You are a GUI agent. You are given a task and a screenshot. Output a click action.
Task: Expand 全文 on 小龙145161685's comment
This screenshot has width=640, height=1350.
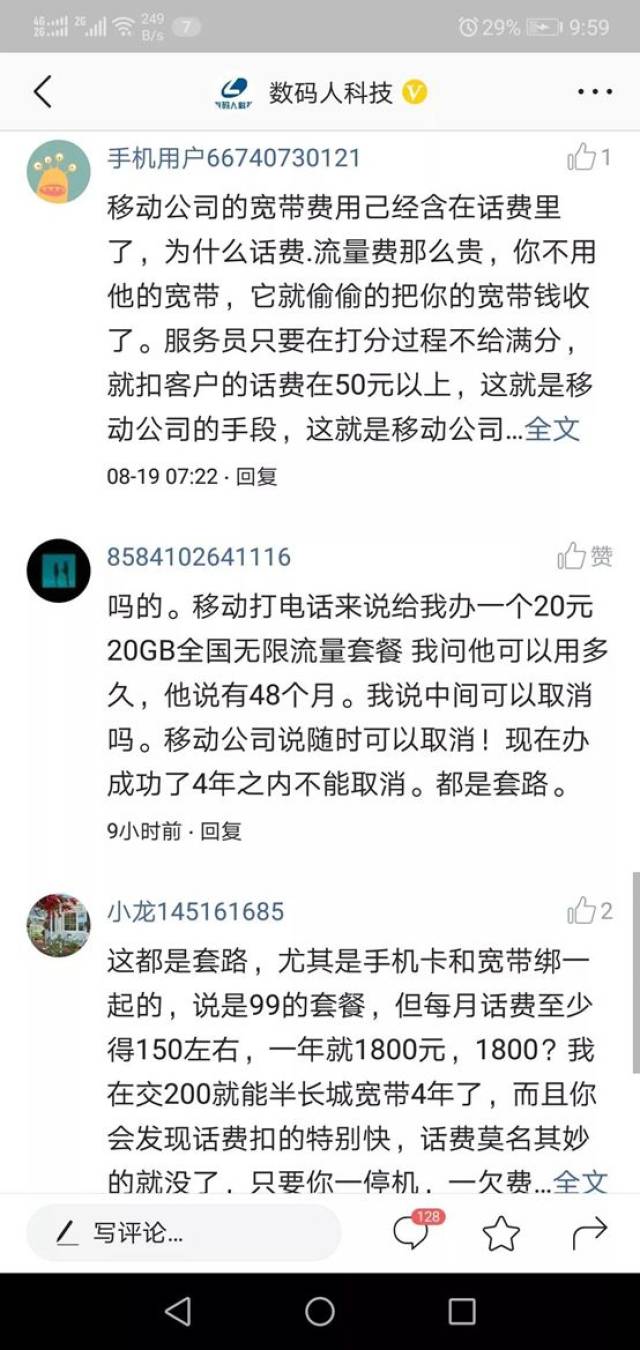pos(580,1181)
